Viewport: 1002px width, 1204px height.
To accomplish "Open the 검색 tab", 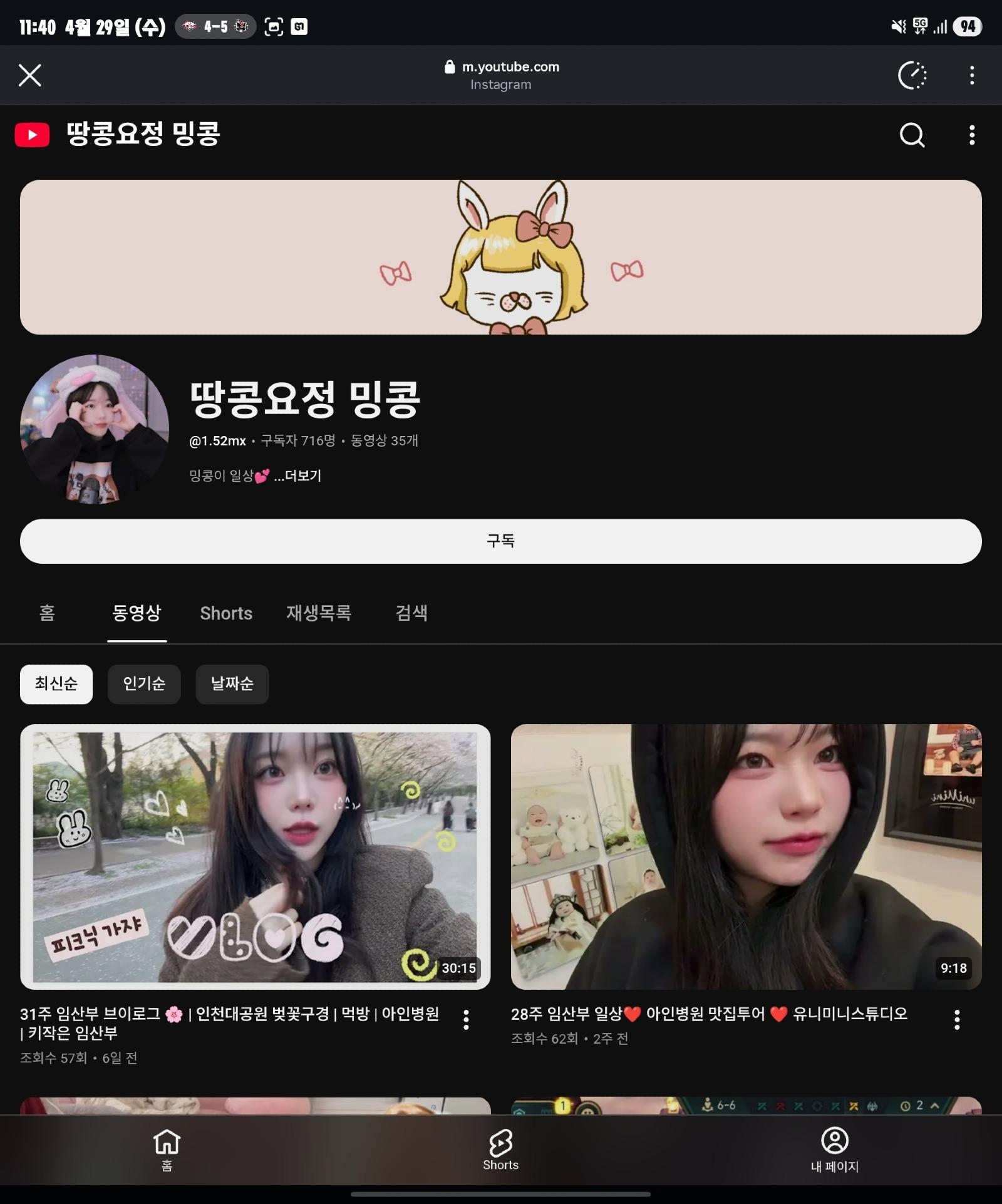I will 411,613.
